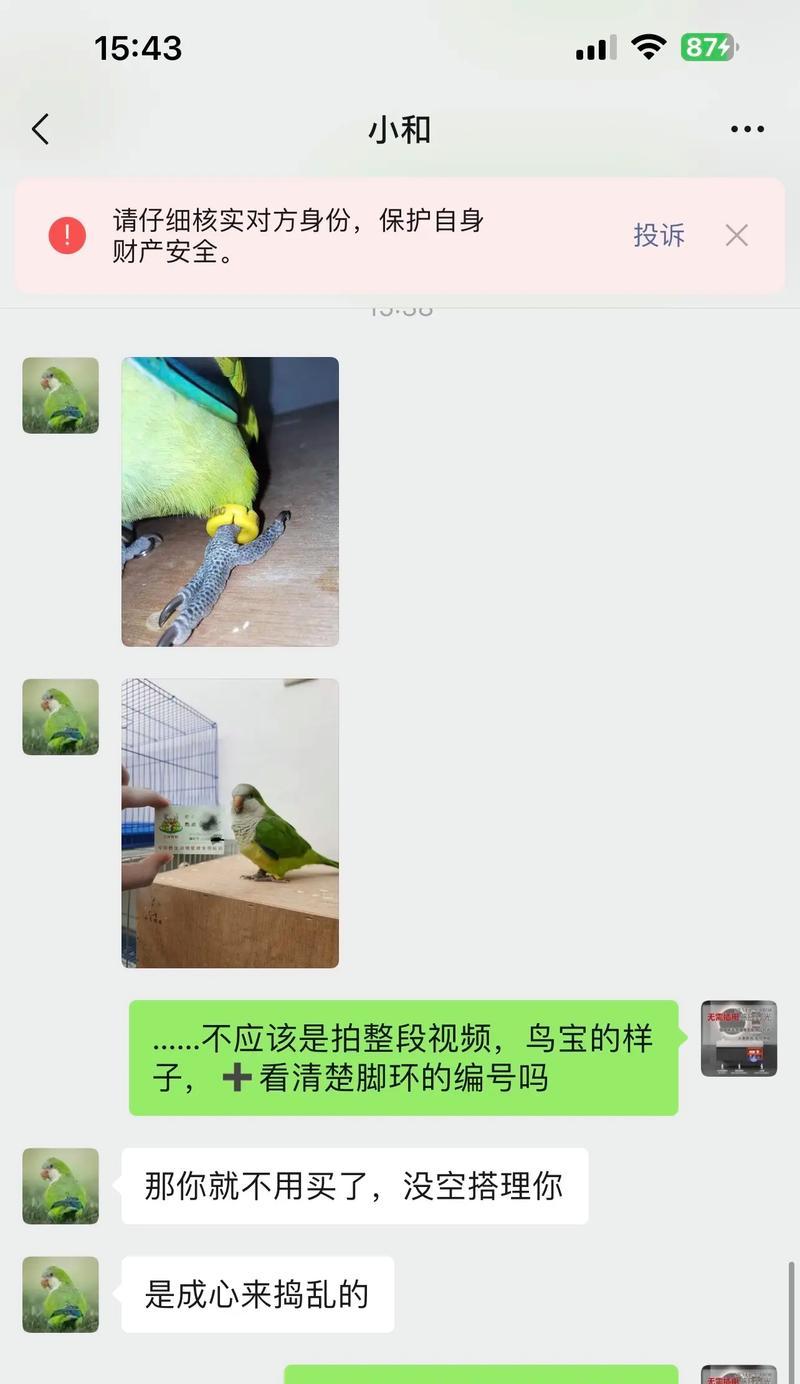The image size is (800, 1384).
Task: Tap 投诉 to report this contact
Action: 658,235
